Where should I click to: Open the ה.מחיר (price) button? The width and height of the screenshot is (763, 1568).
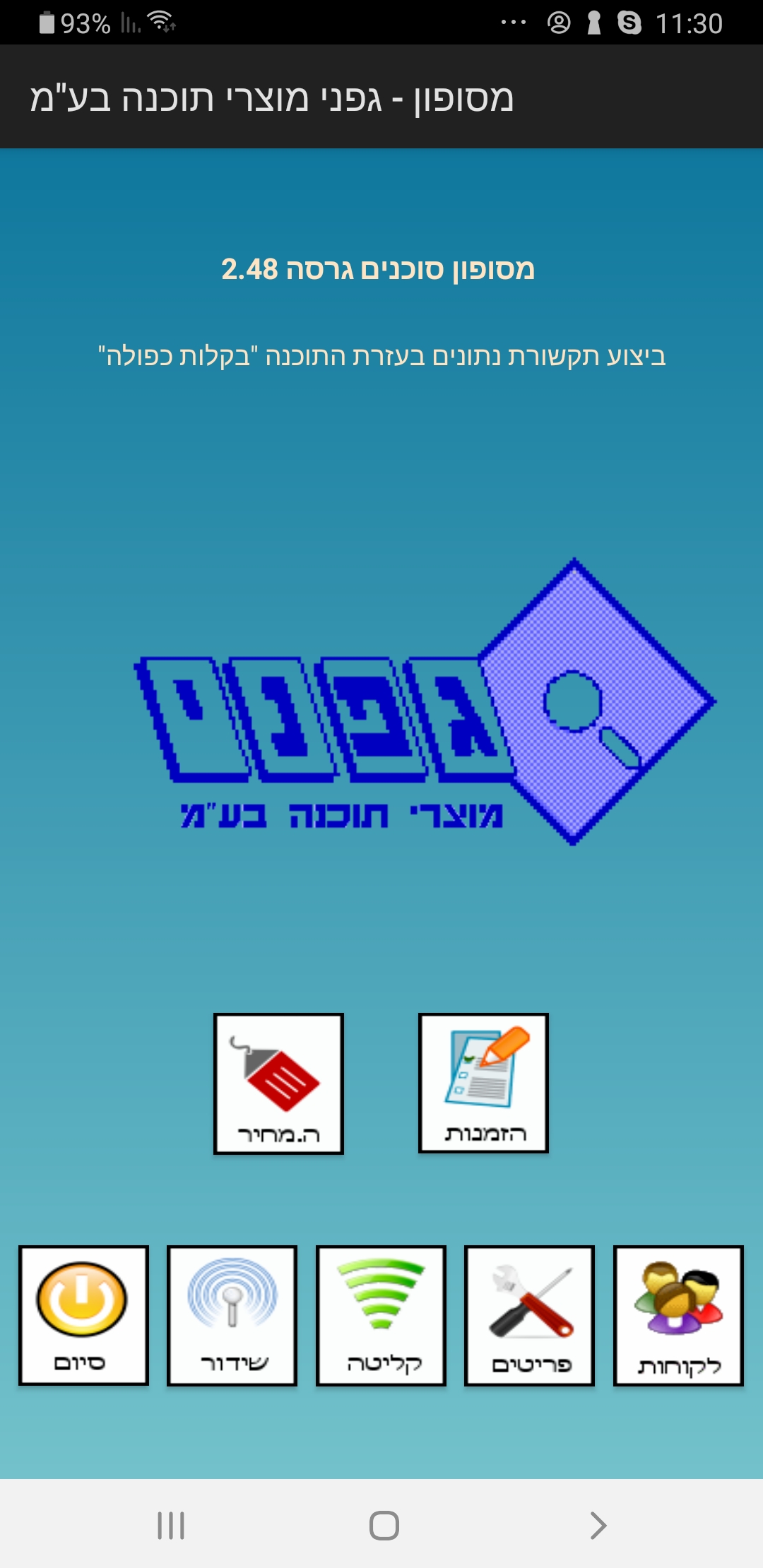pyautogui.click(x=278, y=1083)
